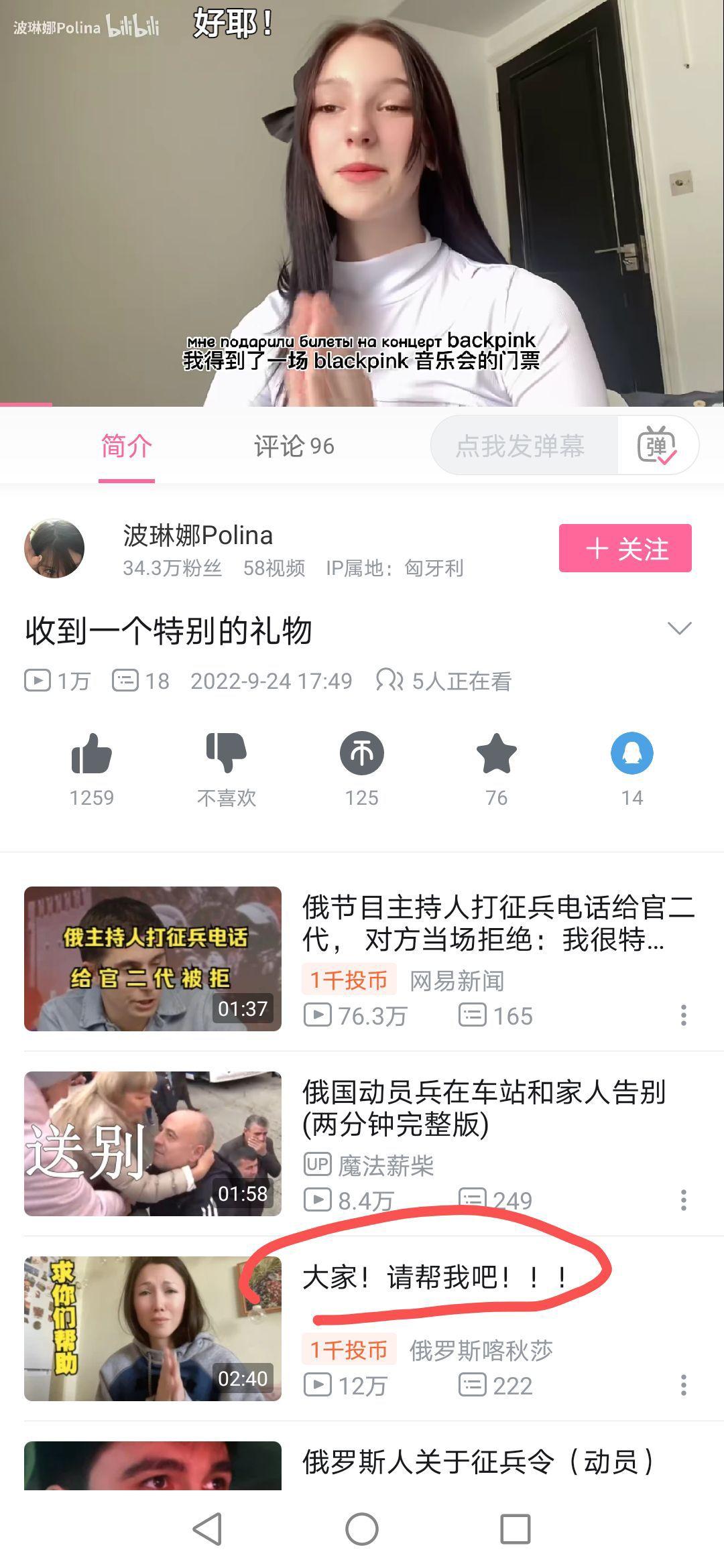Open more options for 魔法薪柴 video
This screenshot has height=1568, width=724.
[x=683, y=1200]
